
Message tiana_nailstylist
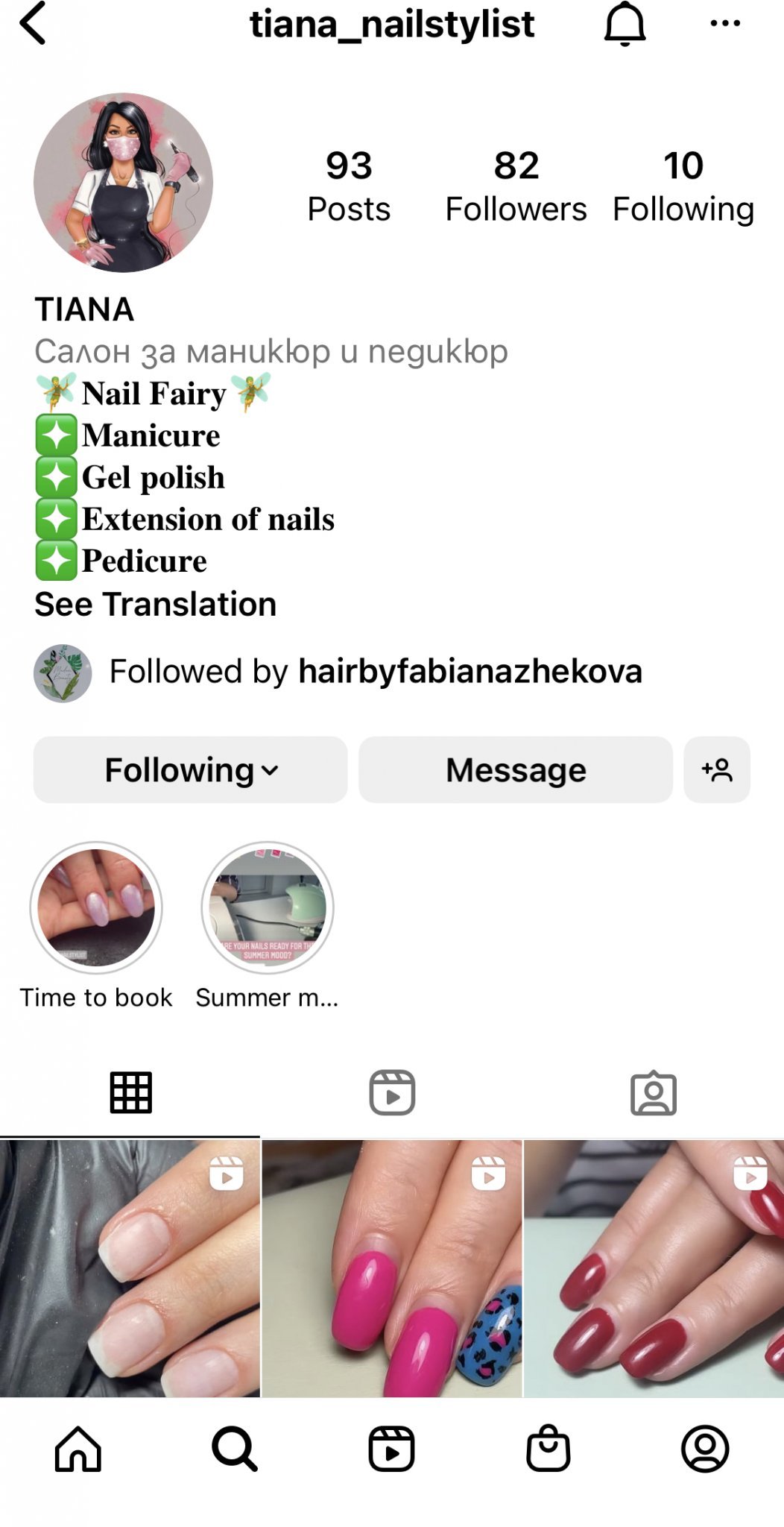pos(516,770)
